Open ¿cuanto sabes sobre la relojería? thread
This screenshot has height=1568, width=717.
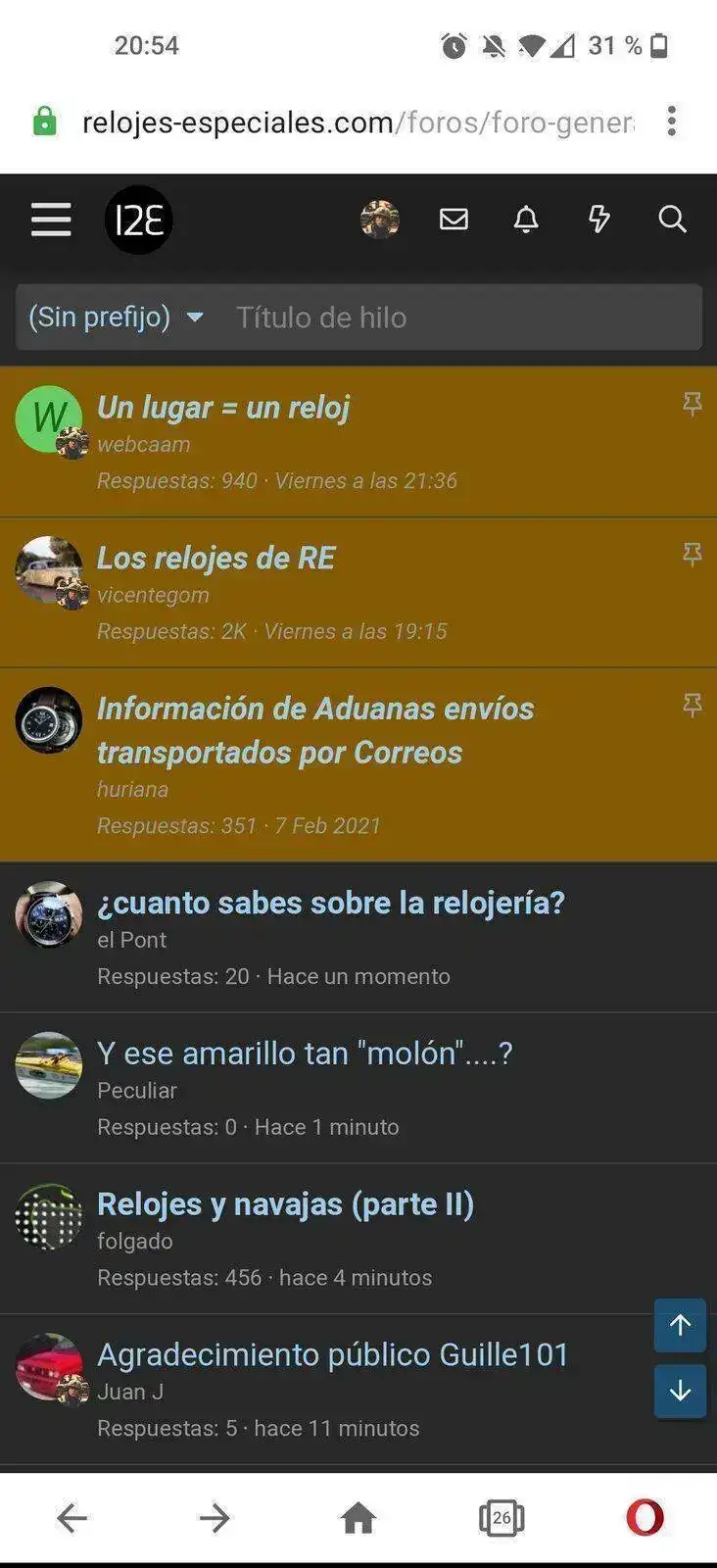331,903
